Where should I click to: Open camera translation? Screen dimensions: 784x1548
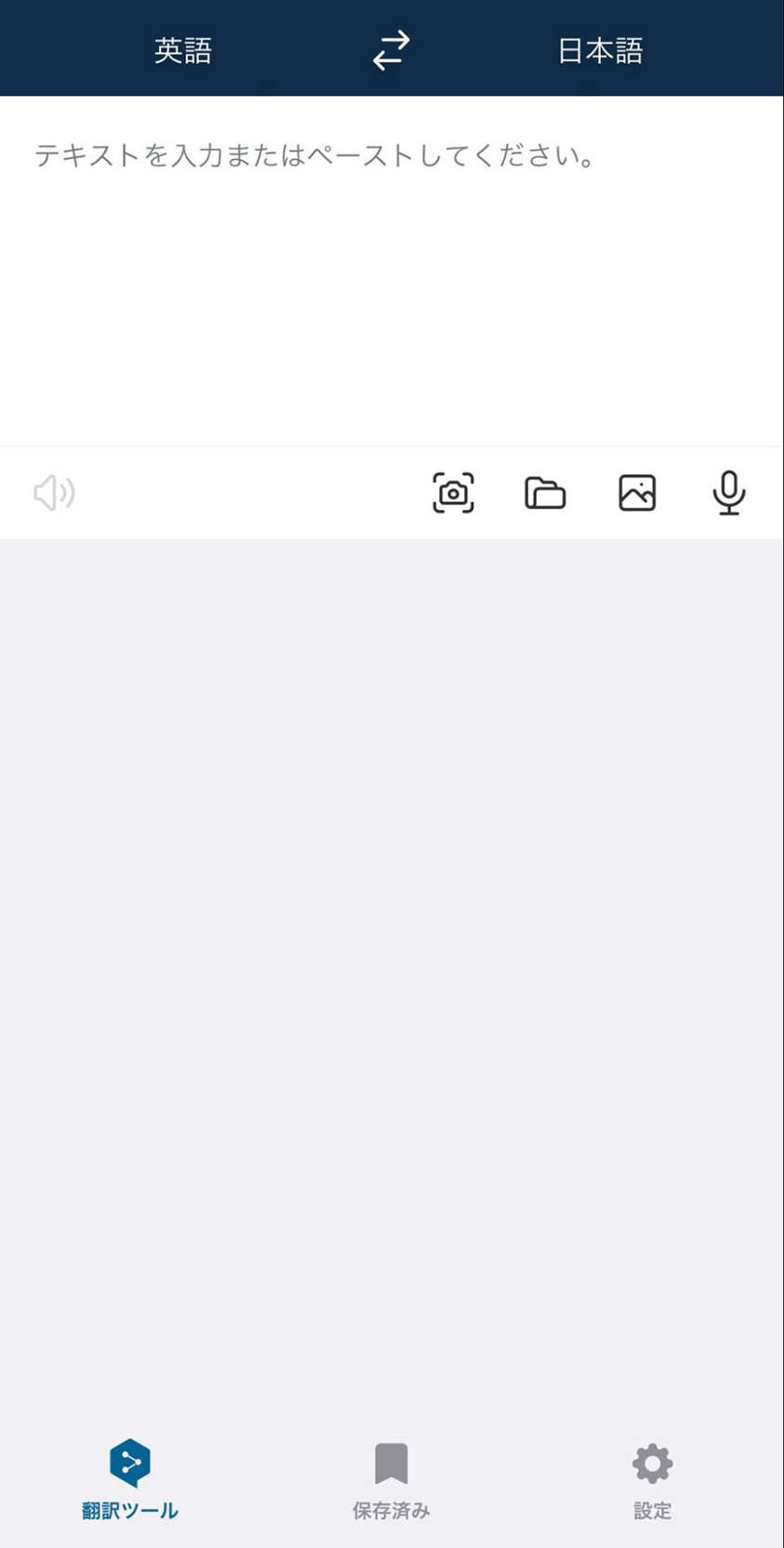click(453, 493)
